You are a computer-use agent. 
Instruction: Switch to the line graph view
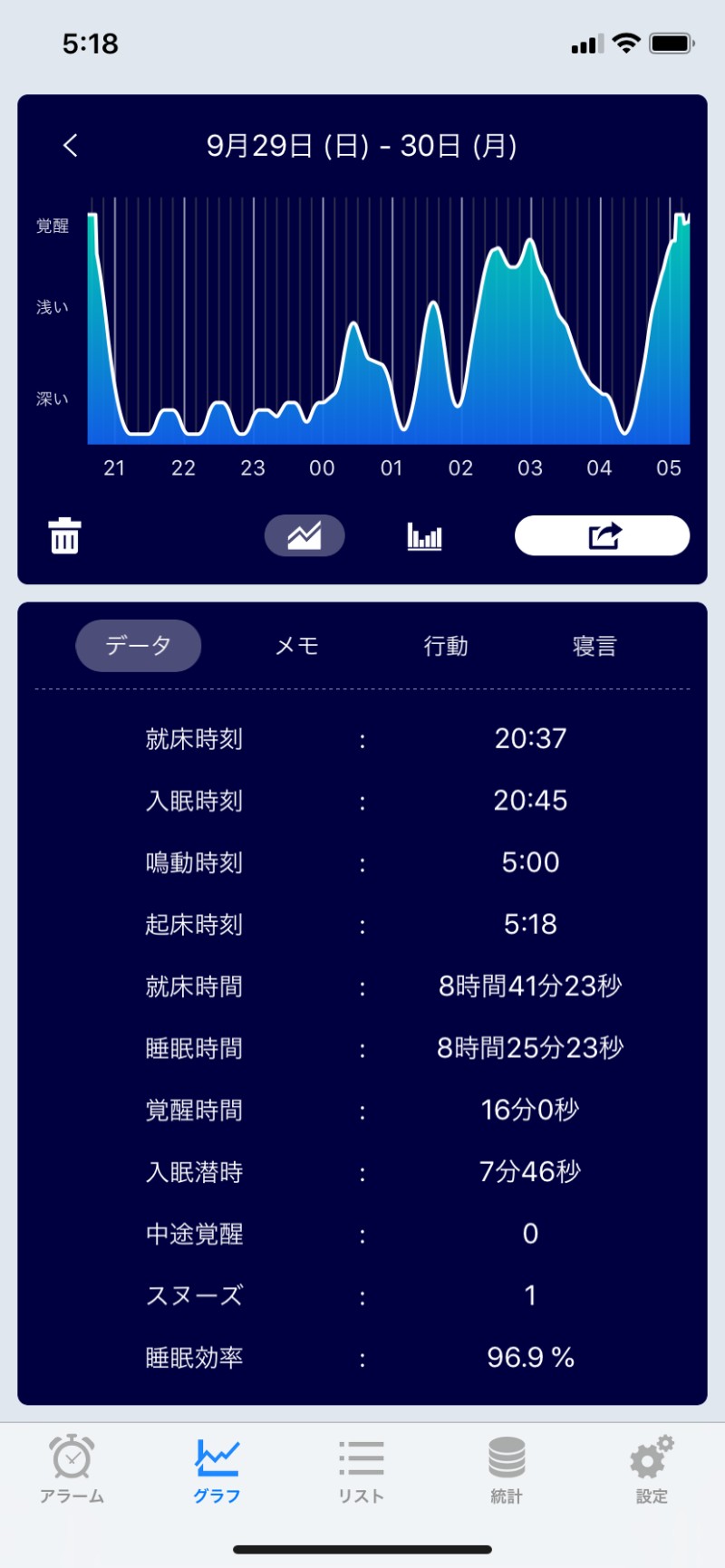(x=304, y=535)
